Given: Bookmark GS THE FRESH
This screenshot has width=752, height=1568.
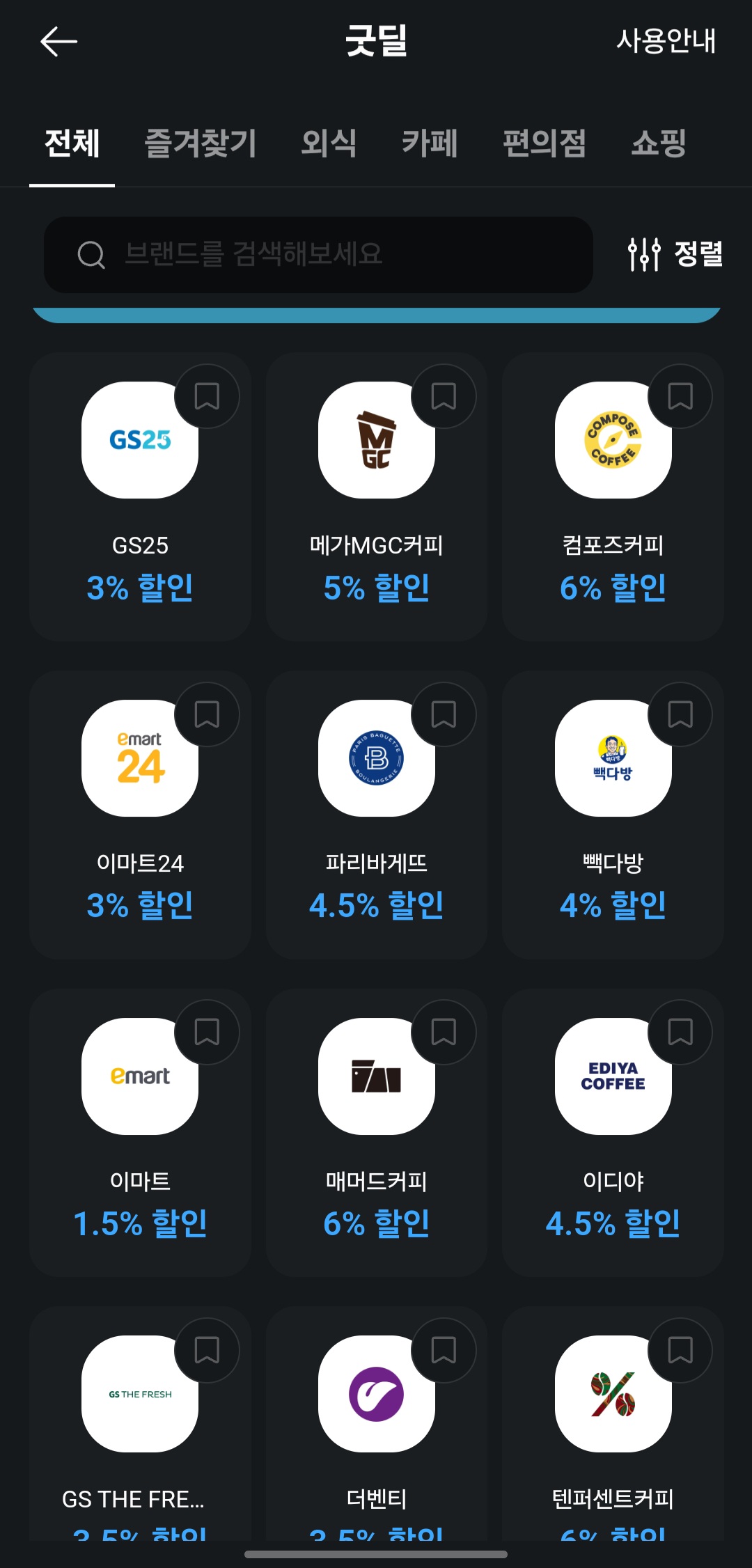Looking at the screenshot, I should (207, 1350).
